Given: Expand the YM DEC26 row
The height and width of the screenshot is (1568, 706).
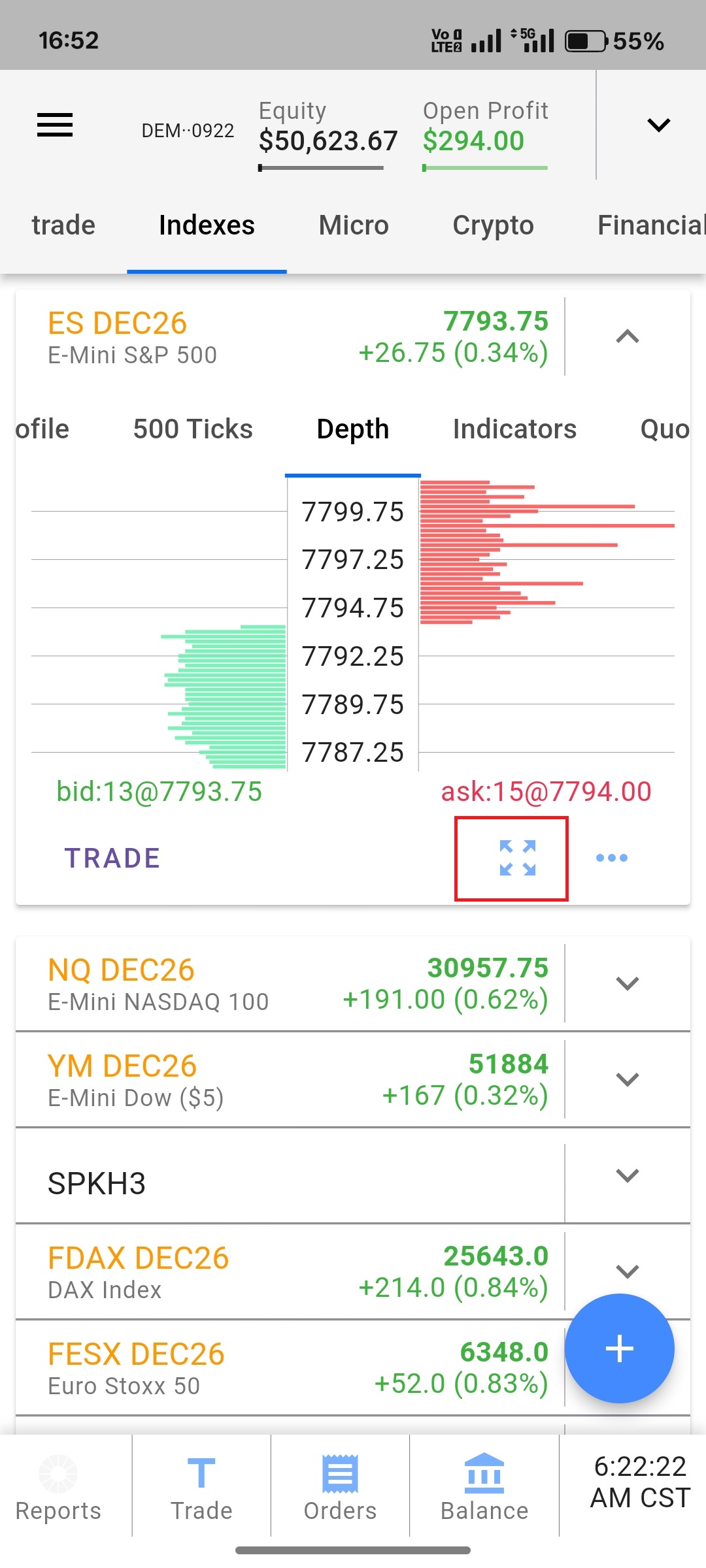Looking at the screenshot, I should [x=628, y=1079].
